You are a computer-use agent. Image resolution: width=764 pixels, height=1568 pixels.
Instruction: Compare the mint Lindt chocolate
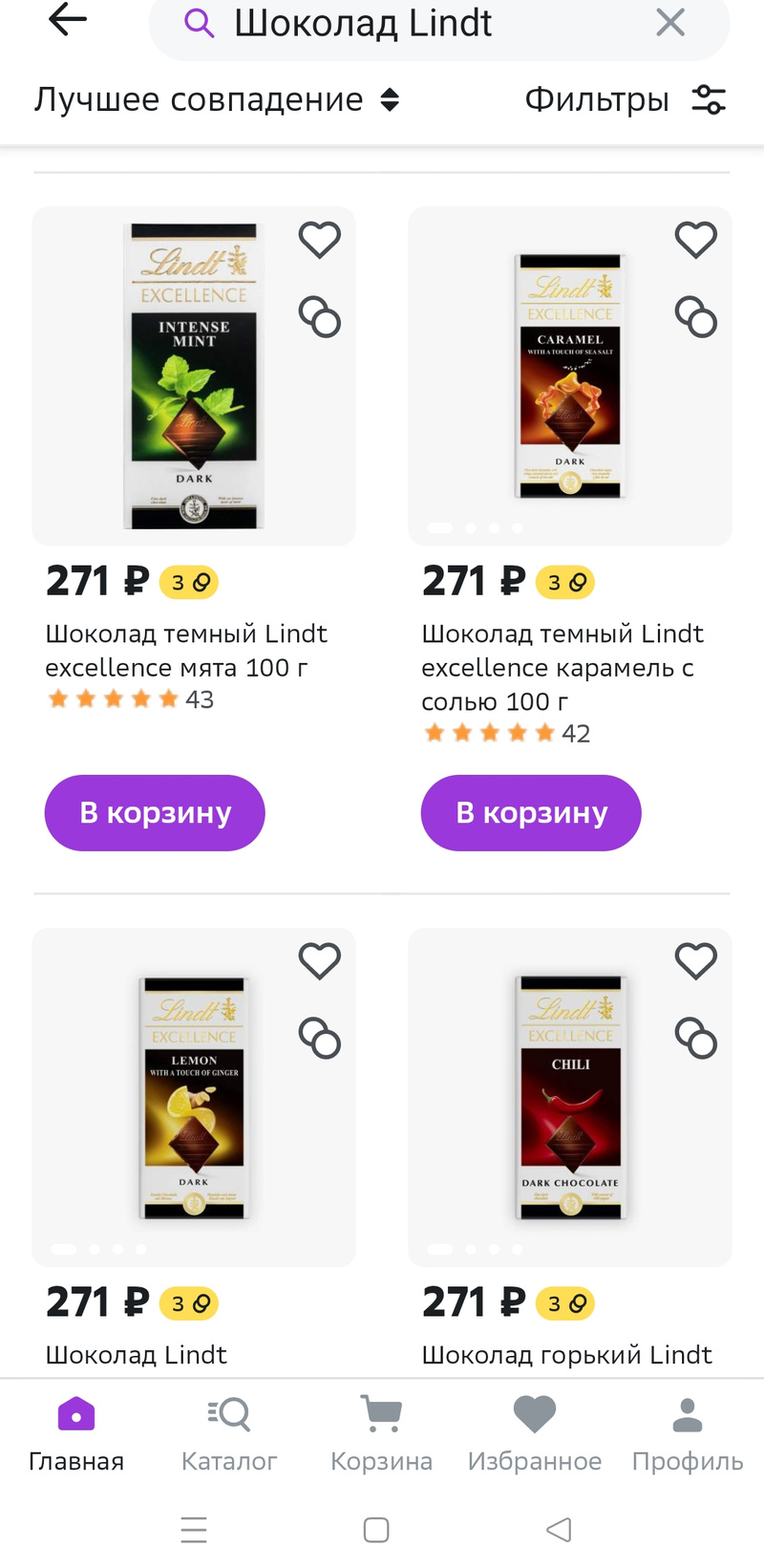(320, 317)
